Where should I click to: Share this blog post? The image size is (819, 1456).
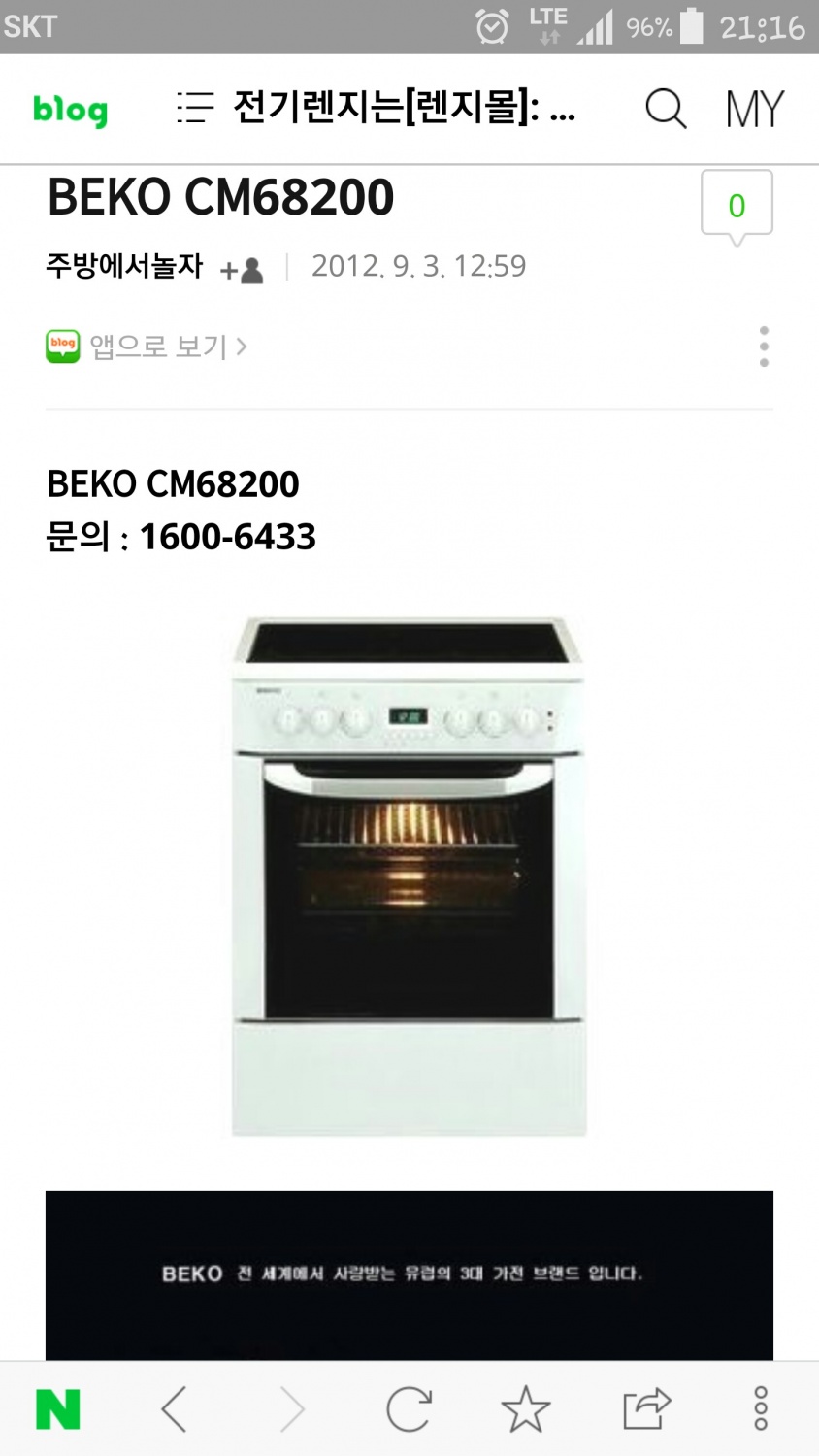click(645, 1409)
